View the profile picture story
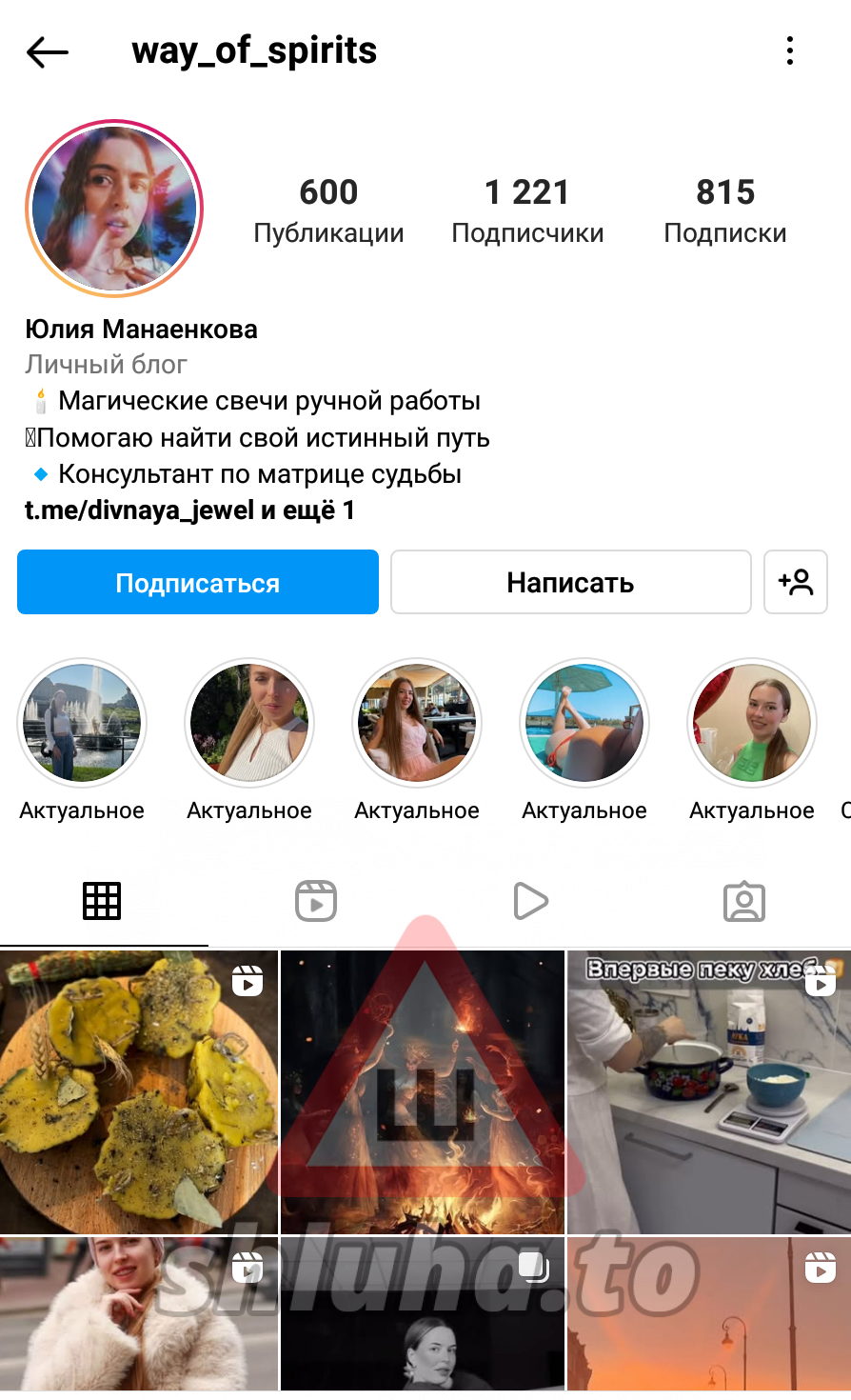Viewport: 851px width, 1400px height. [114, 209]
